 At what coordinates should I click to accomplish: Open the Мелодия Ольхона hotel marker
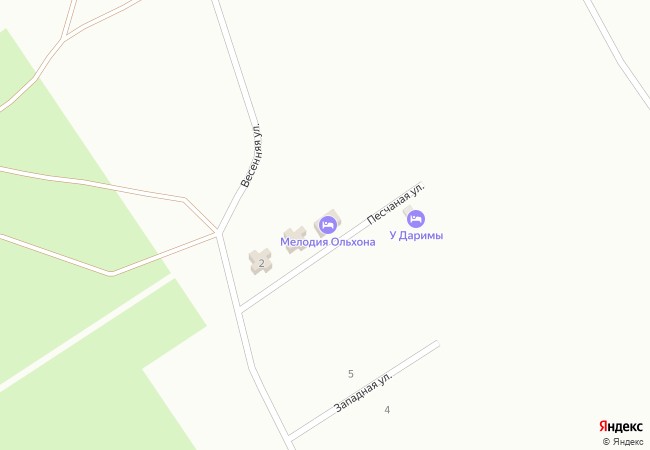tap(327, 223)
